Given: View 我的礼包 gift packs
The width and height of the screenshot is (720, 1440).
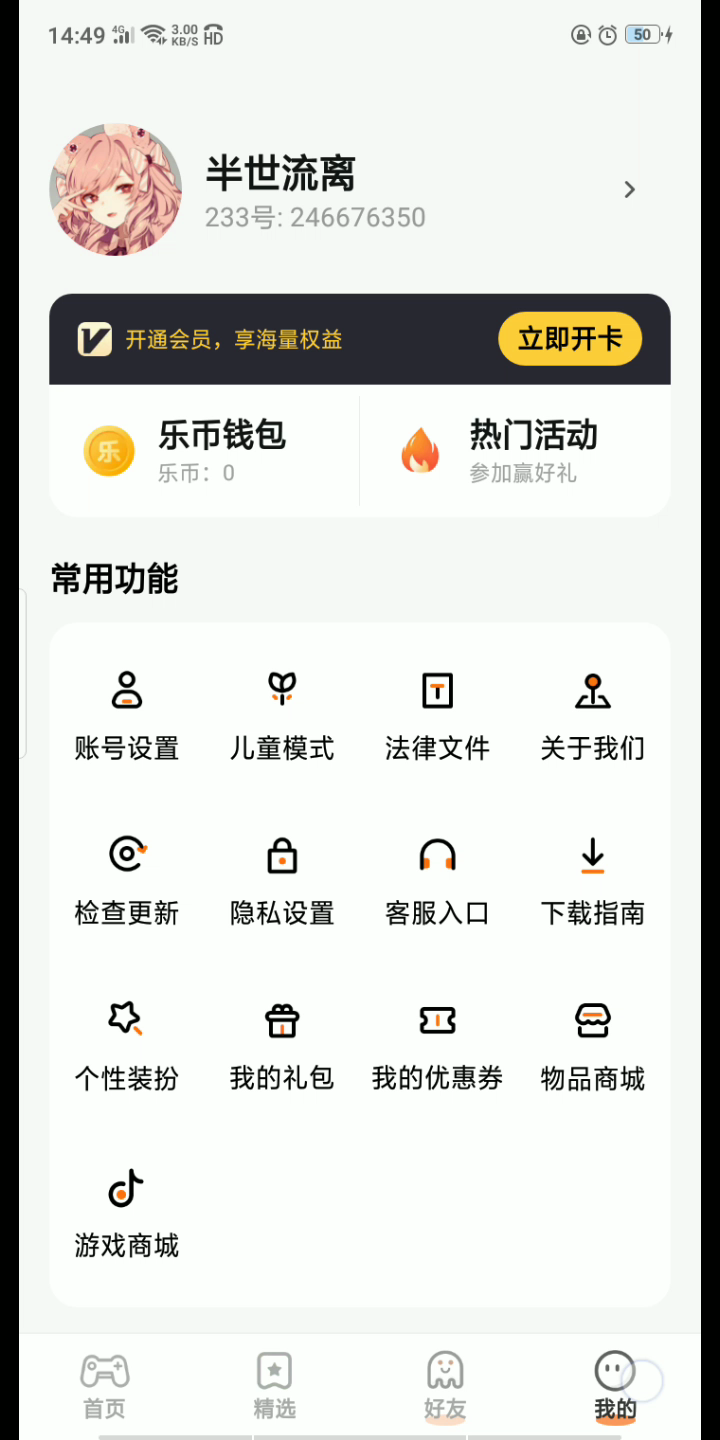Looking at the screenshot, I should point(282,1044).
